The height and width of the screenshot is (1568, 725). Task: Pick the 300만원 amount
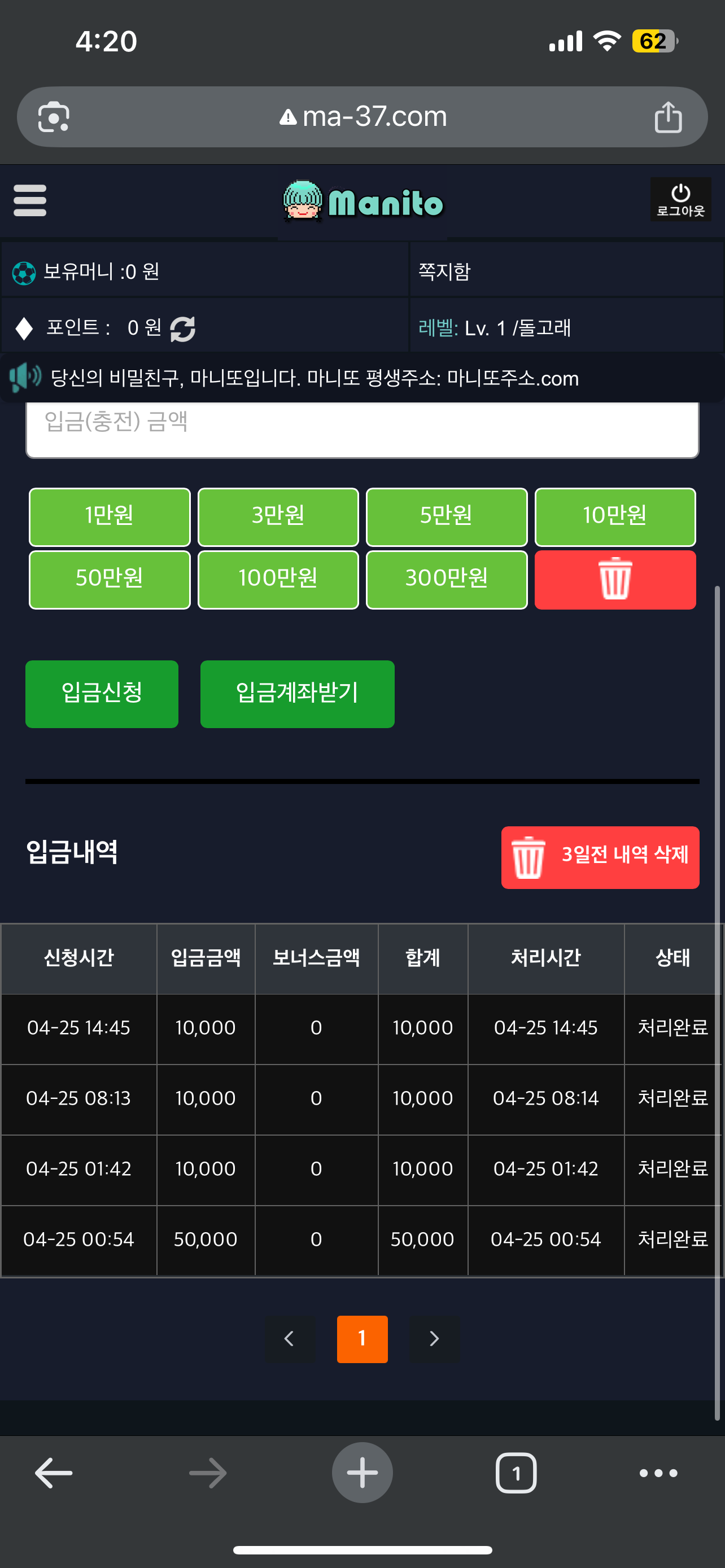click(446, 580)
